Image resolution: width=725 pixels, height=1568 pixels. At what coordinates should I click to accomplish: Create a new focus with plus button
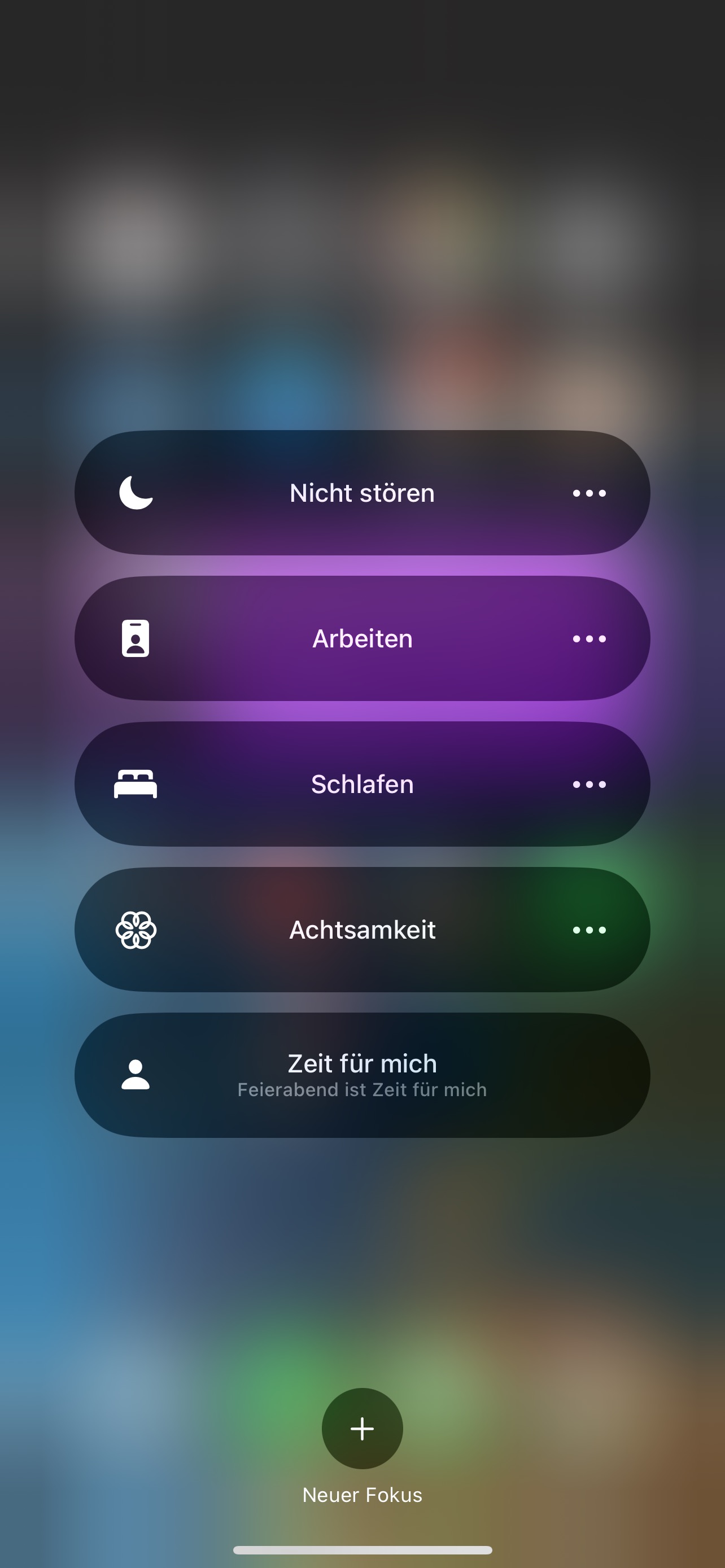click(x=362, y=1428)
